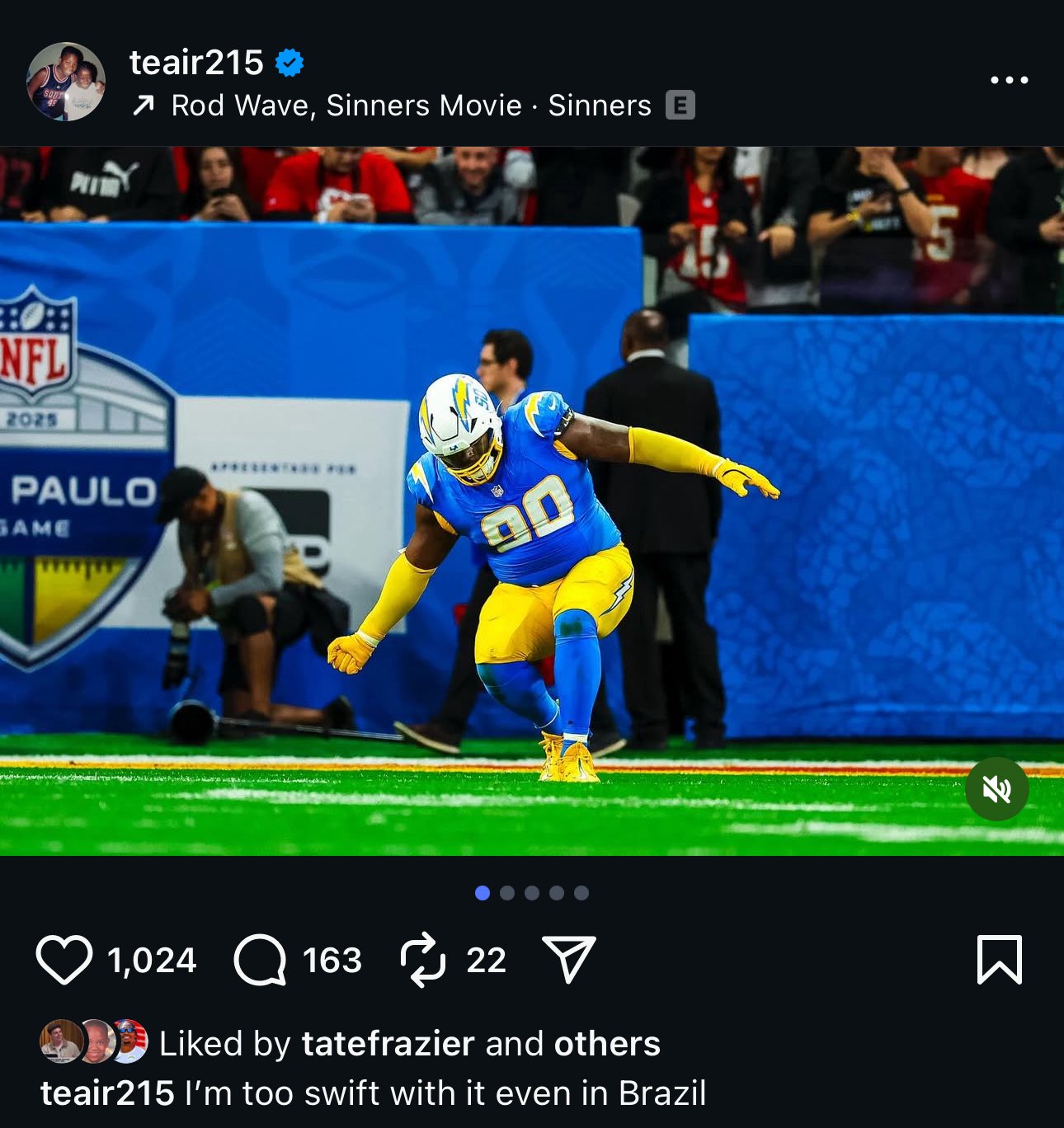The height and width of the screenshot is (1128, 1064).
Task: Open the Rod Wave Sinners audio link
Action: pyautogui.click(x=411, y=106)
